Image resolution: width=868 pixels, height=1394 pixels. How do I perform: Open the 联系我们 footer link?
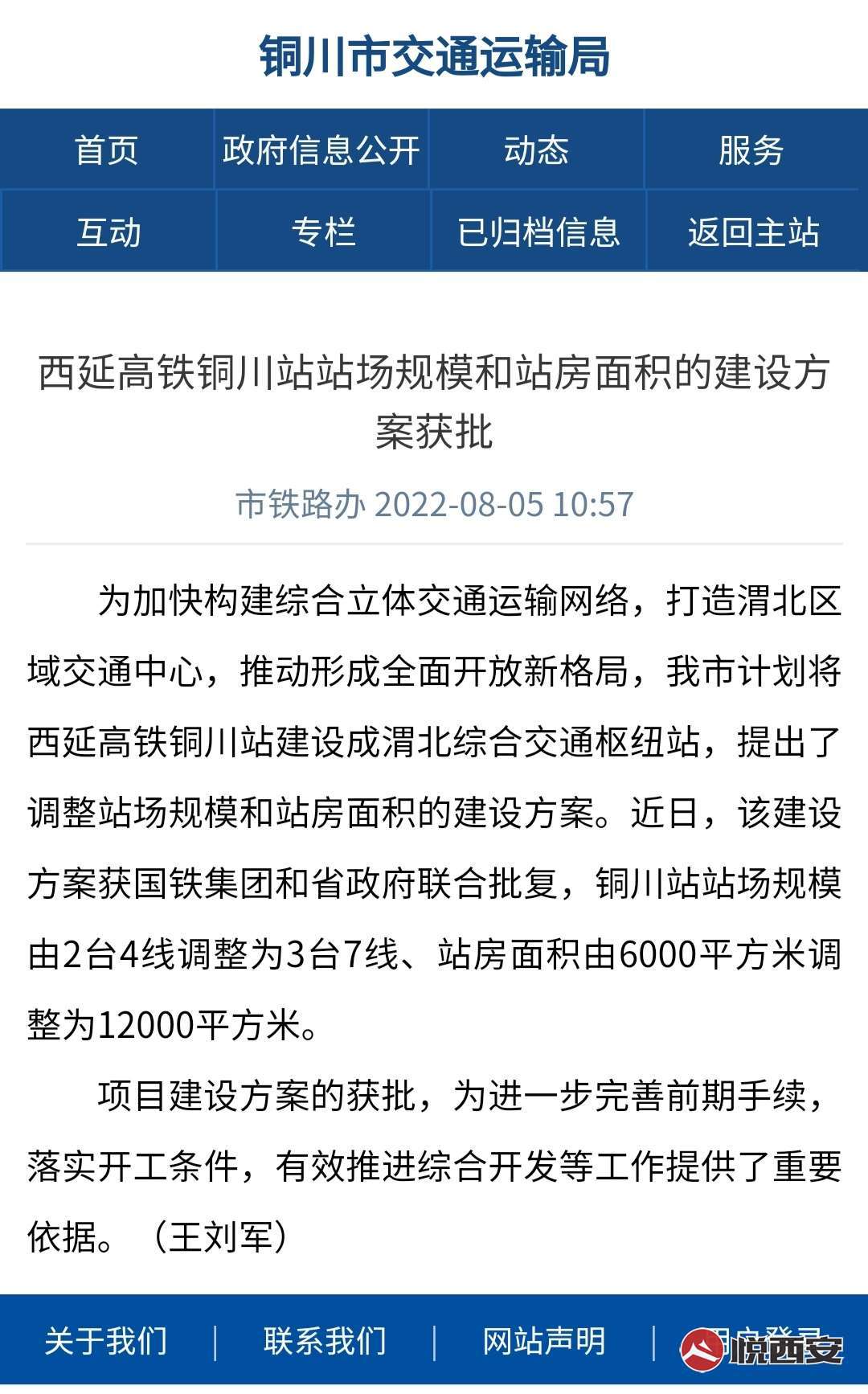(x=325, y=1341)
